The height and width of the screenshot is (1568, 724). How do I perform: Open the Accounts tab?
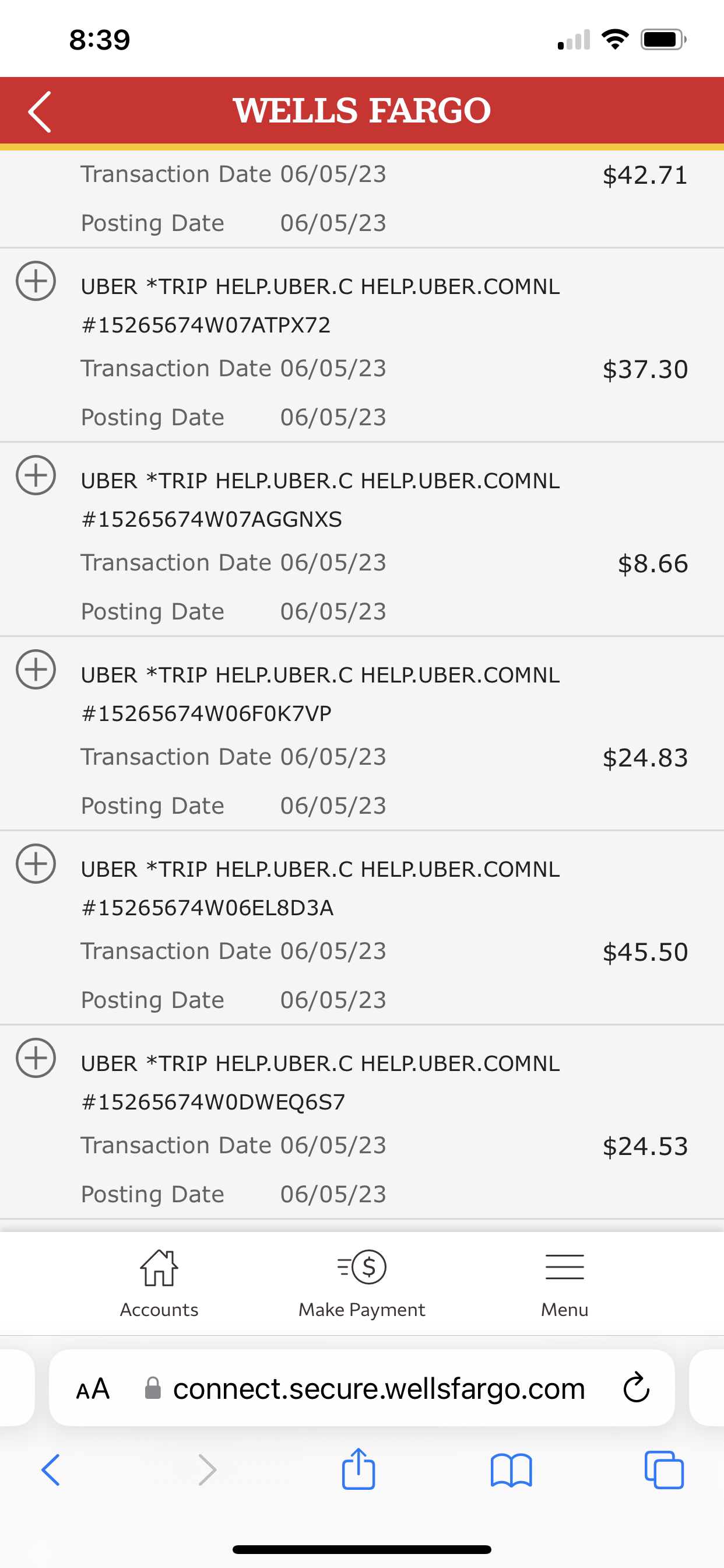pos(159,1284)
